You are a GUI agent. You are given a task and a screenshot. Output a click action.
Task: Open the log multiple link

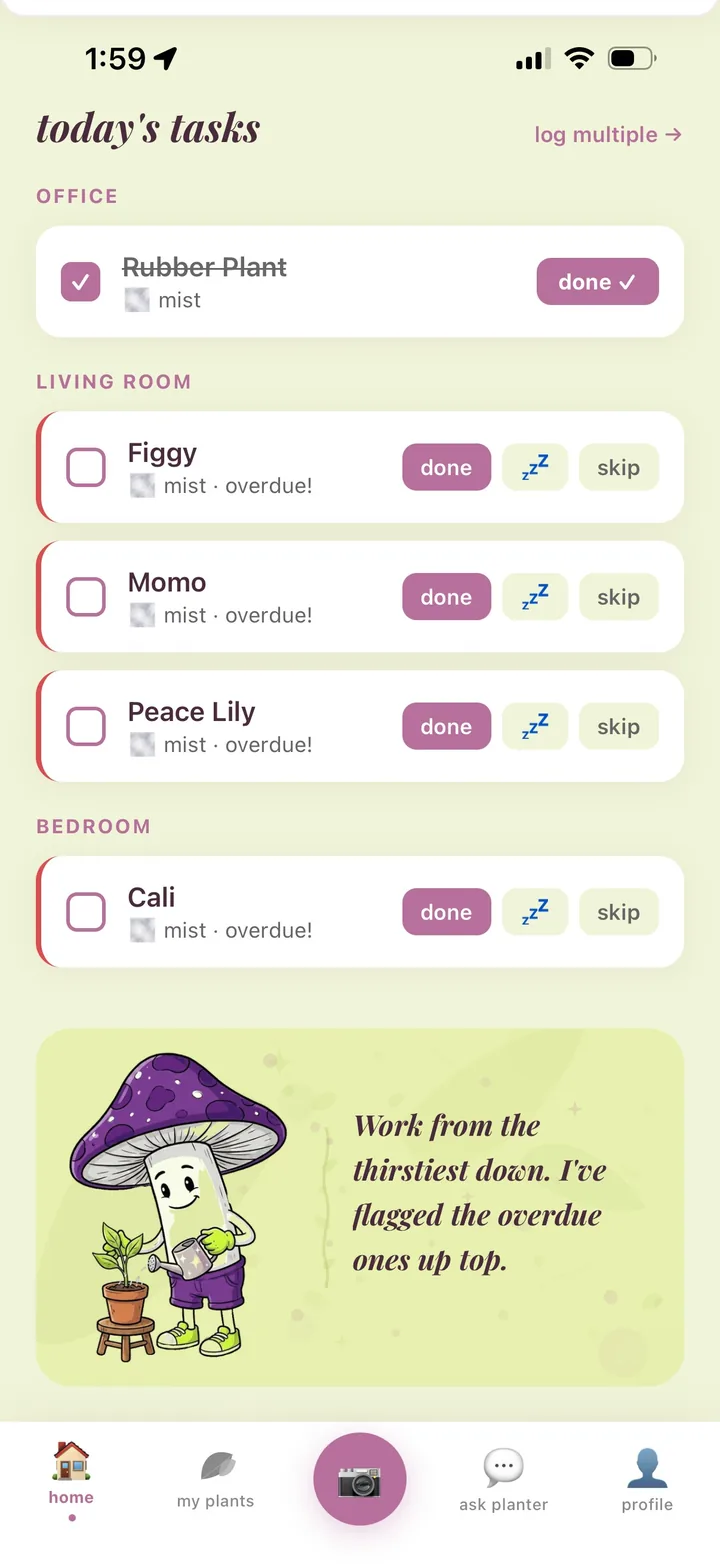click(608, 135)
